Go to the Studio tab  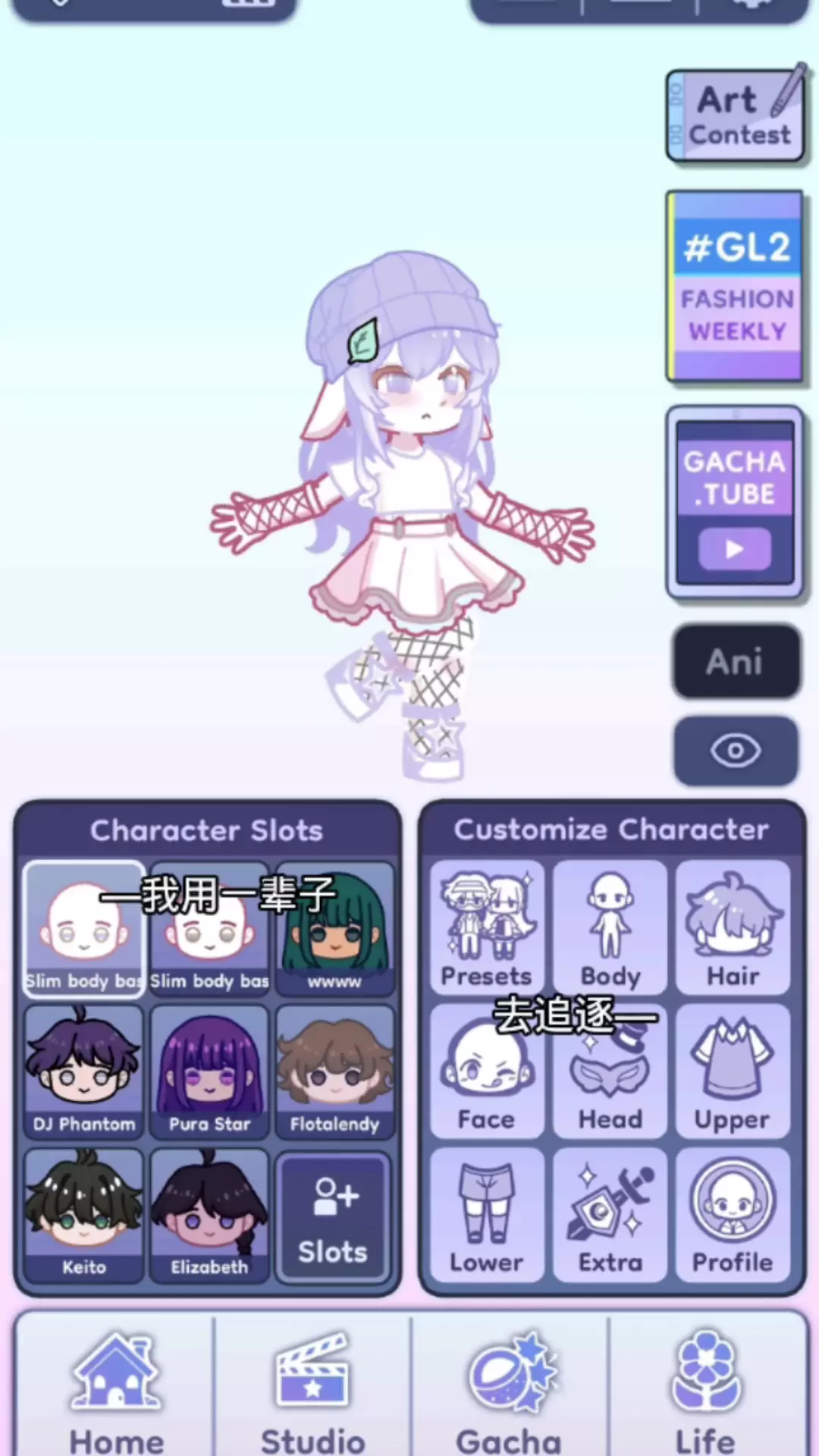pos(312,1388)
